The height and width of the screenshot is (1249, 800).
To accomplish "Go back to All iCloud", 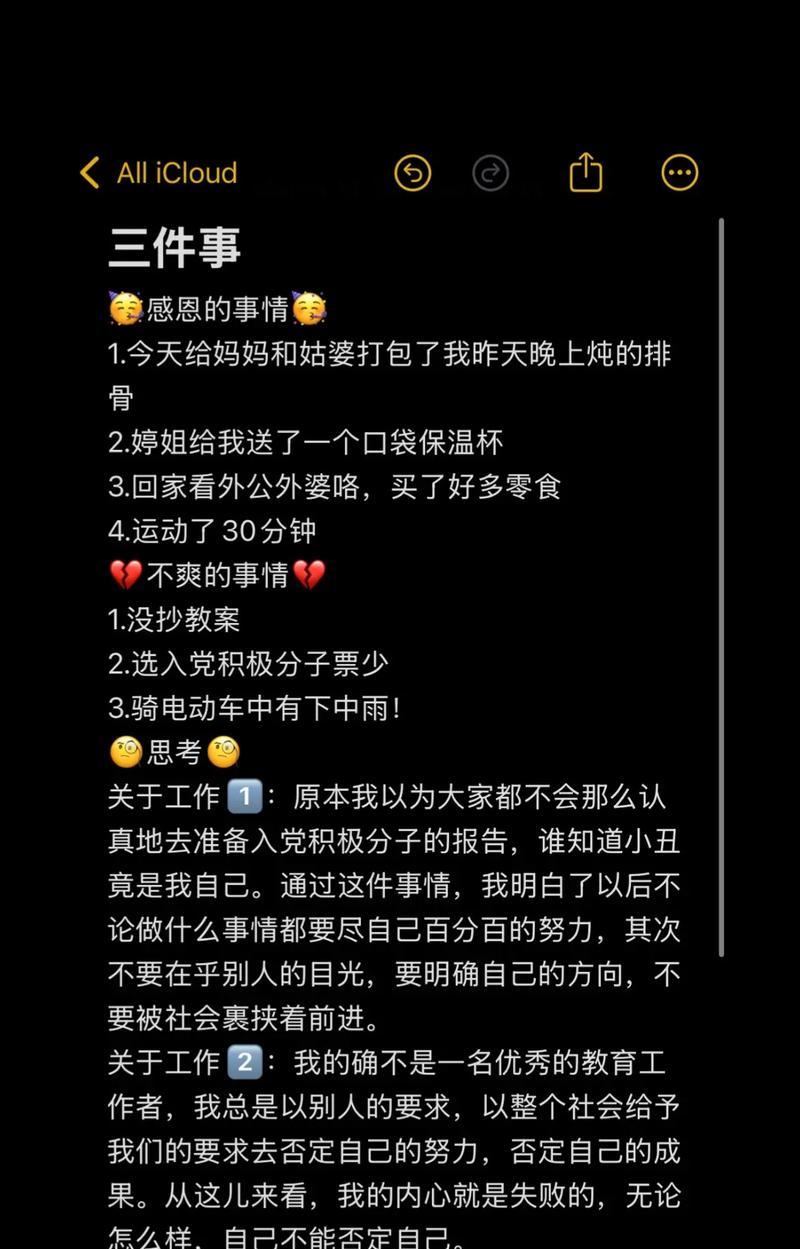I will (x=158, y=173).
